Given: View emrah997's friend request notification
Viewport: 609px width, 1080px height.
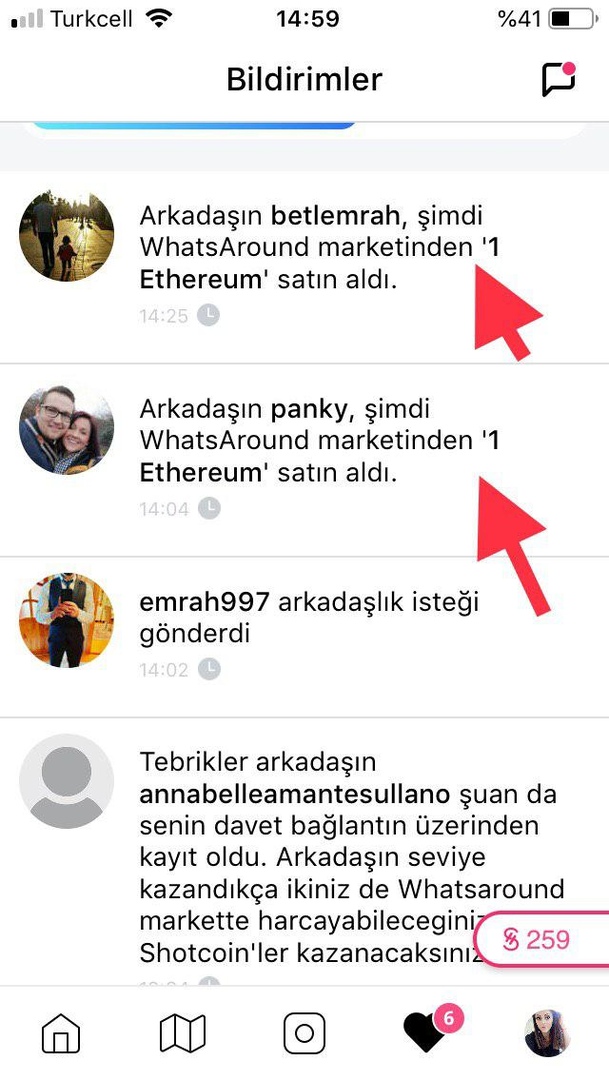Looking at the screenshot, I should coord(310,617).
